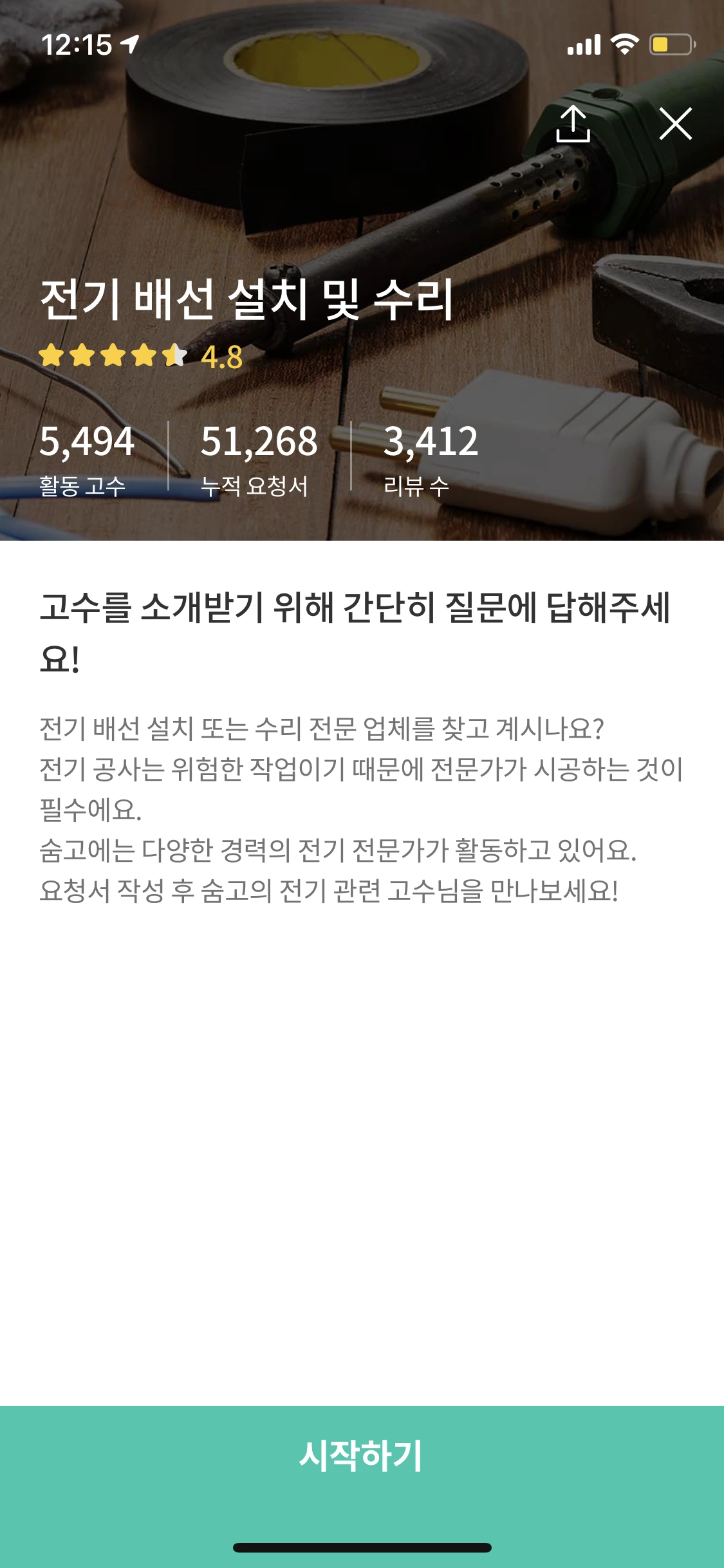This screenshot has height=1568, width=724.
Task: Tap the Wi-Fi icon in status bar
Action: [623, 44]
